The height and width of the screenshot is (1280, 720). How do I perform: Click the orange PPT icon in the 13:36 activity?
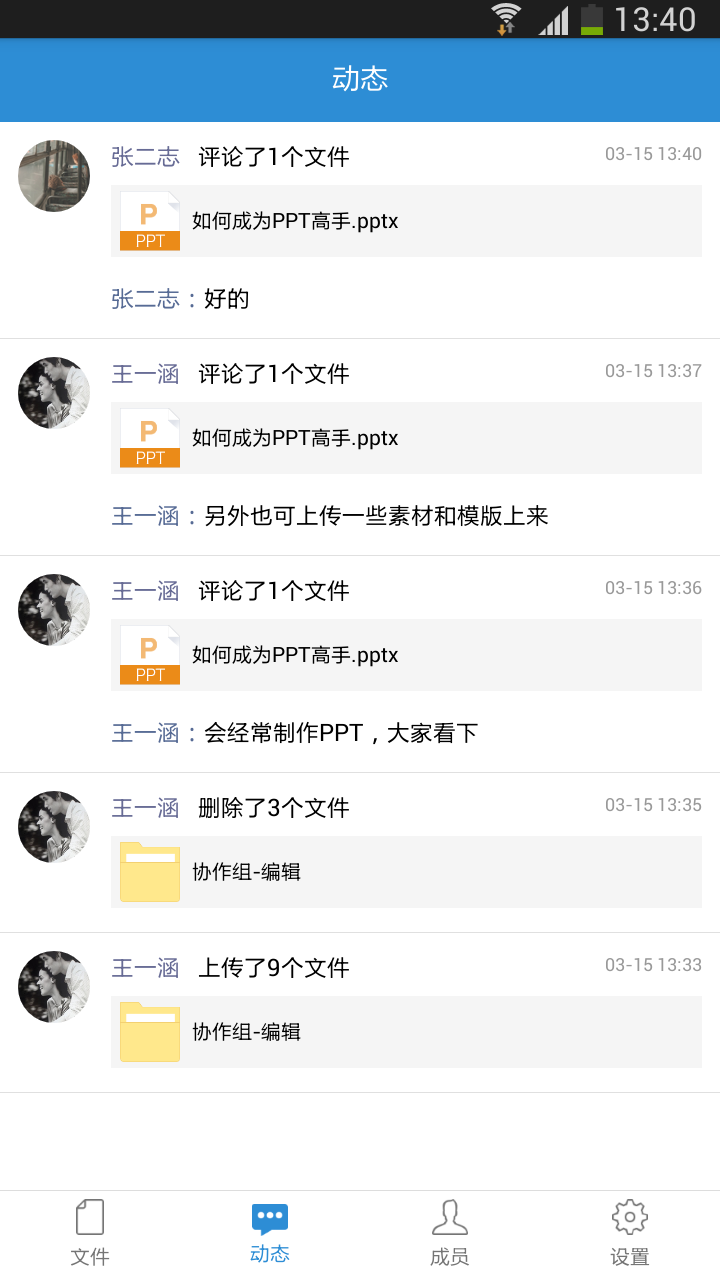pos(148,655)
